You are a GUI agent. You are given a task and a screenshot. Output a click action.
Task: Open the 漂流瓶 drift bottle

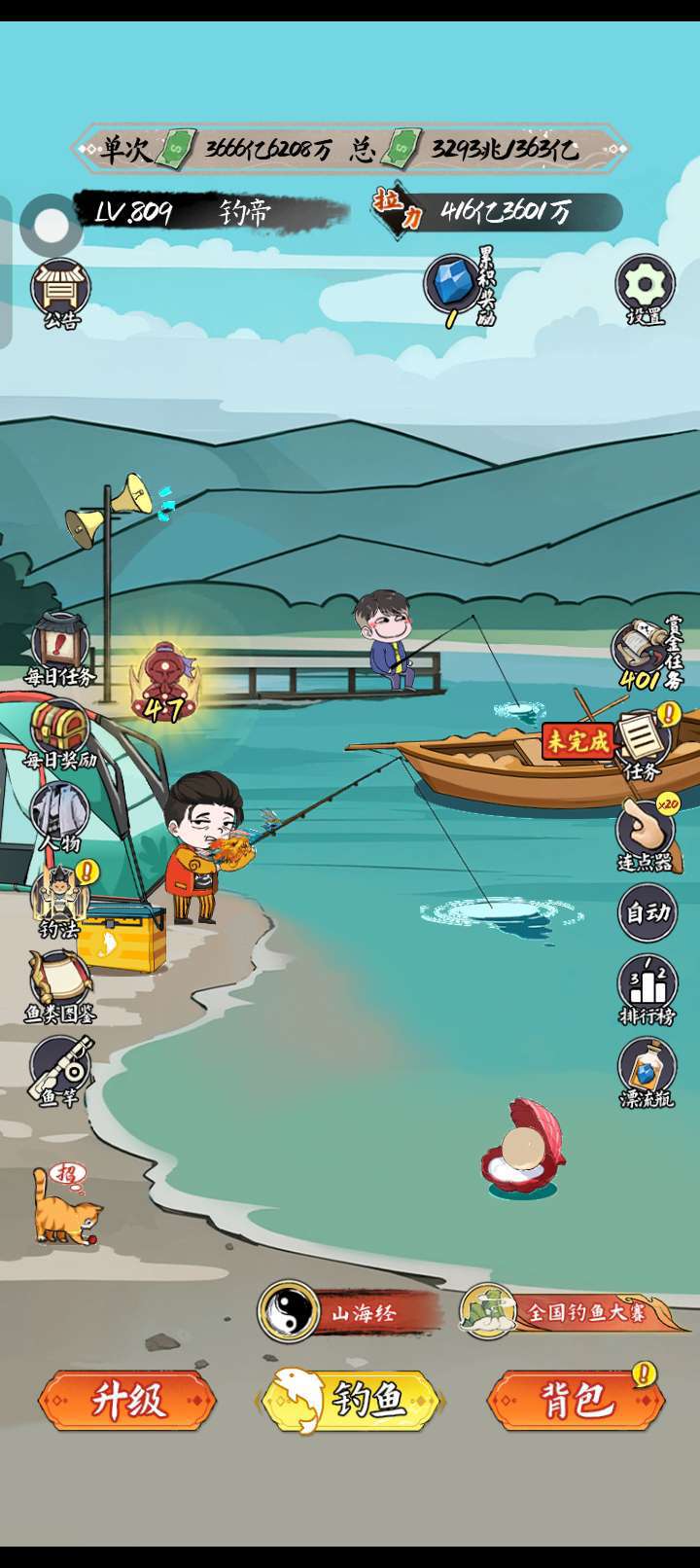coord(647,1072)
